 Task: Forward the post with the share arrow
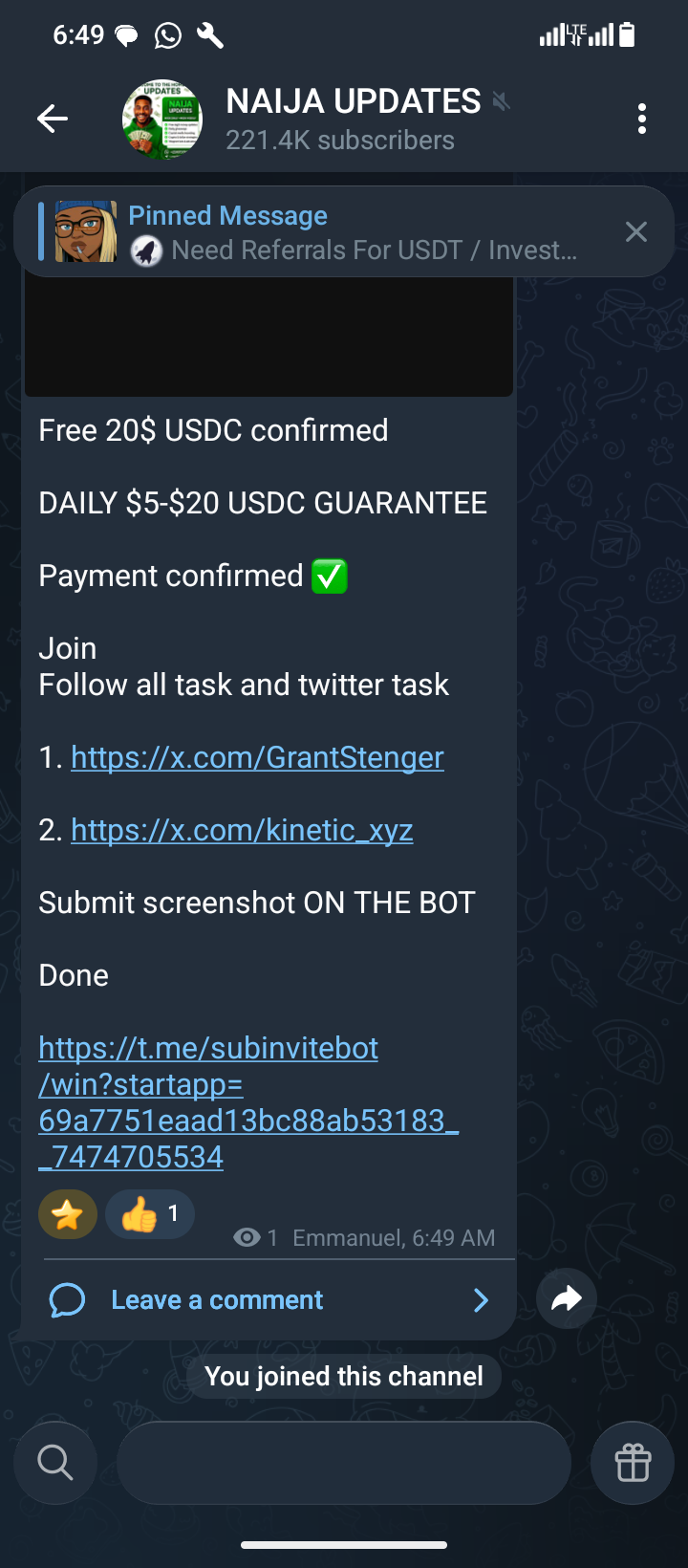(x=567, y=1298)
